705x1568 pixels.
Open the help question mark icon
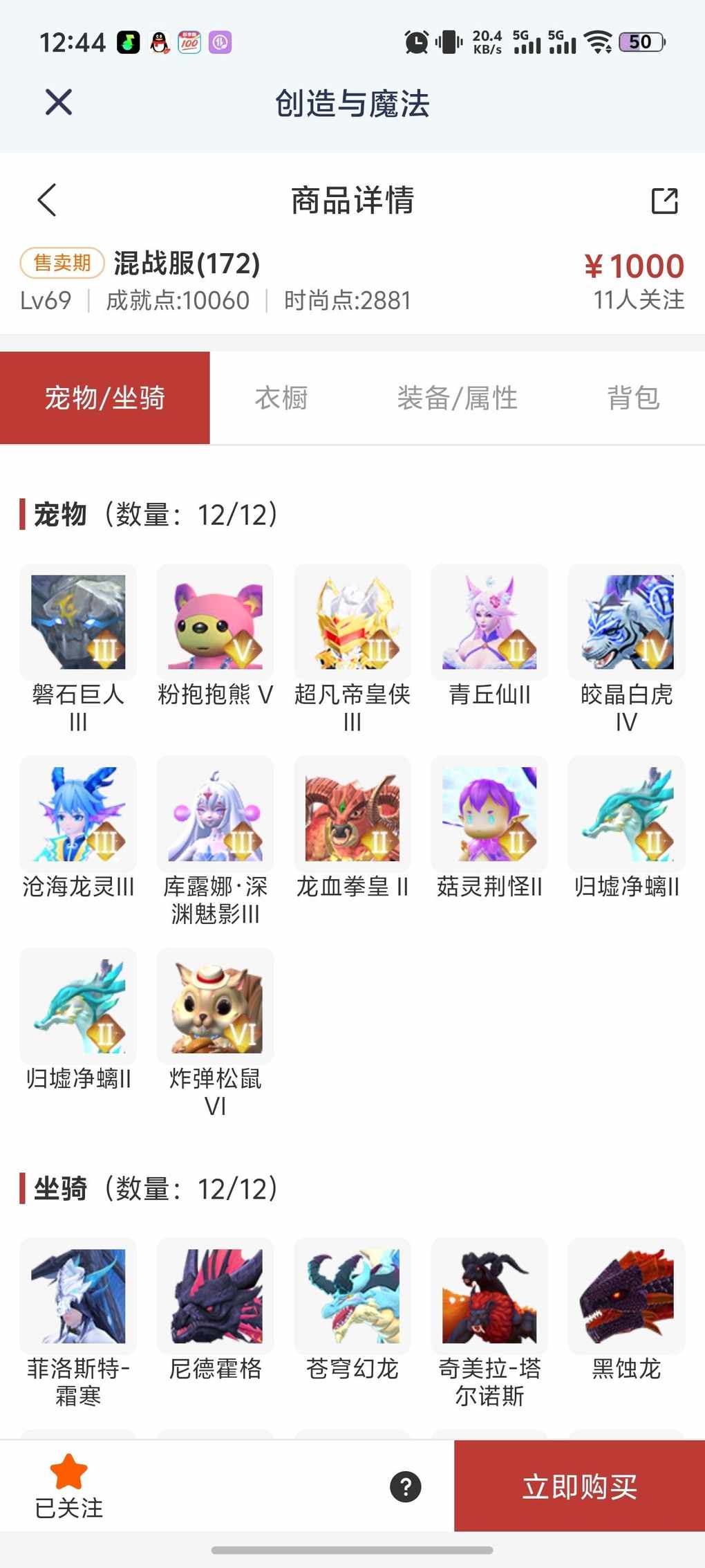click(406, 1486)
